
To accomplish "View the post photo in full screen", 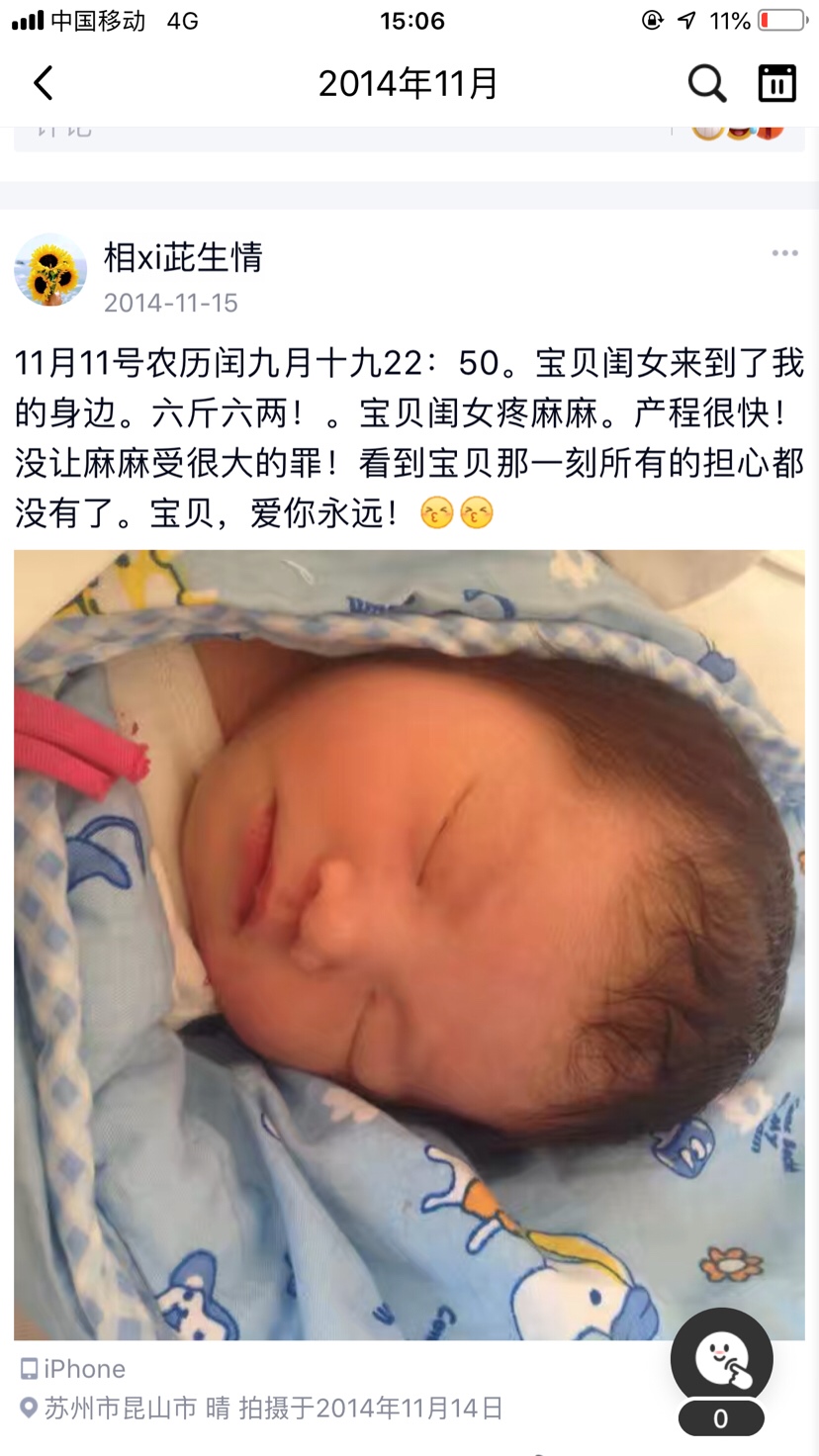I will click(409, 945).
